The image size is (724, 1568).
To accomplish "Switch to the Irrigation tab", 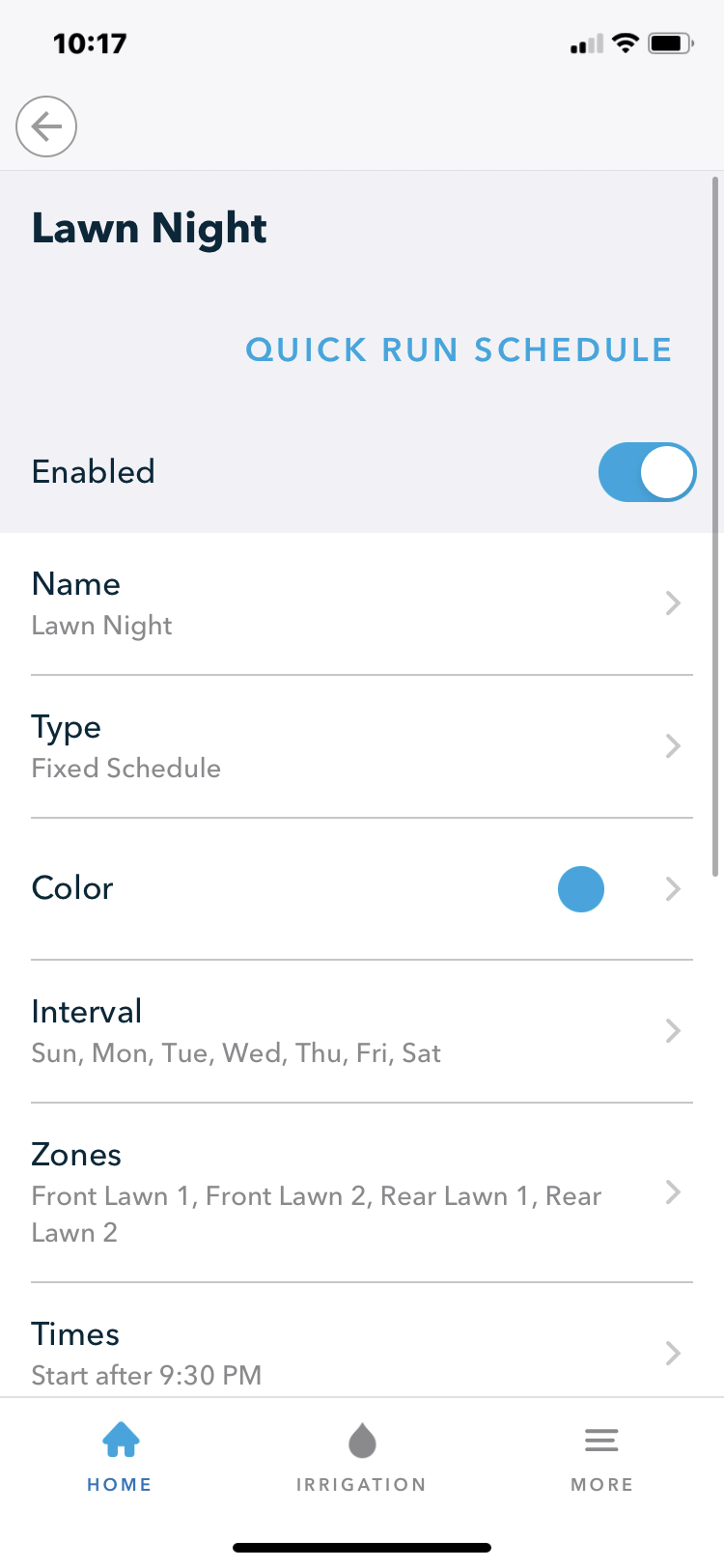I will coord(361,1458).
